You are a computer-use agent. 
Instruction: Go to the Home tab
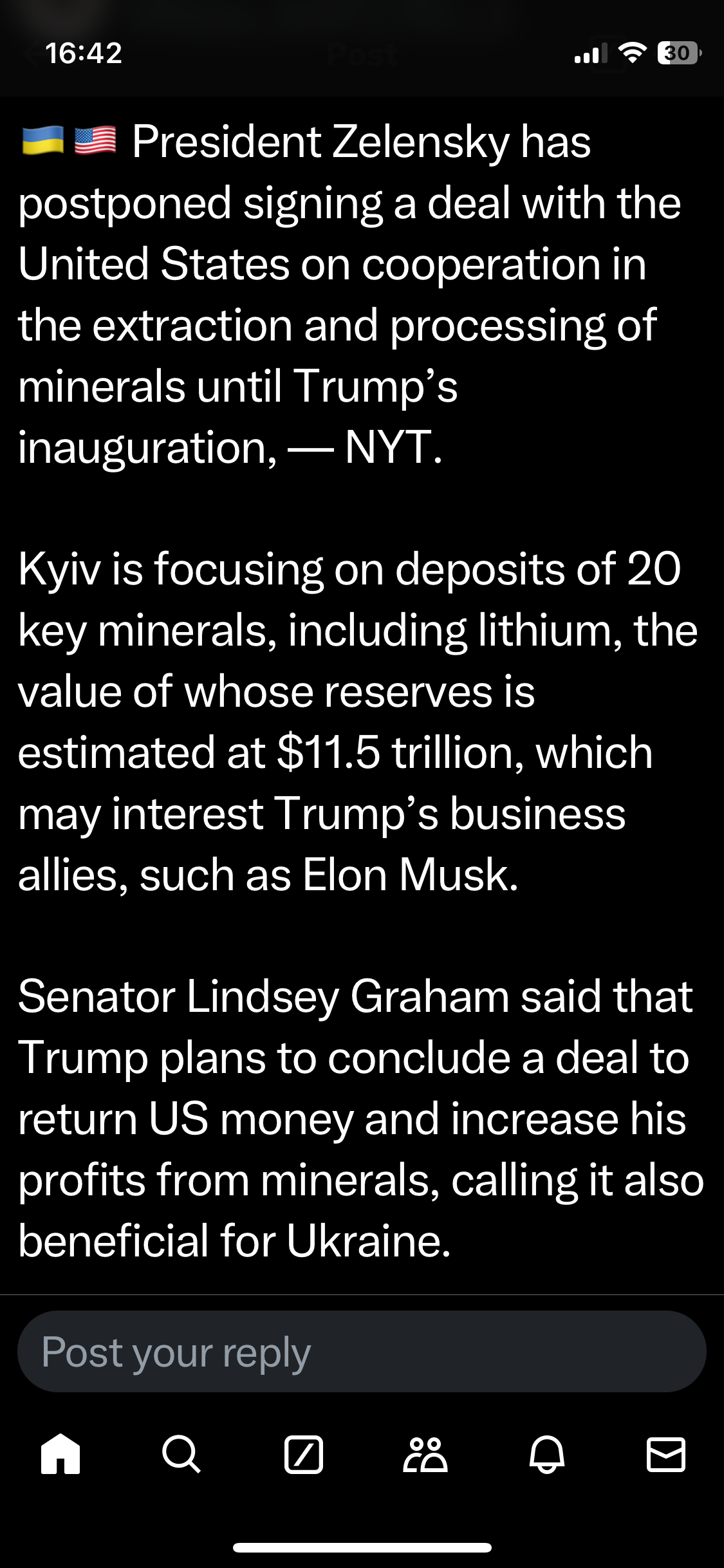(60, 1454)
